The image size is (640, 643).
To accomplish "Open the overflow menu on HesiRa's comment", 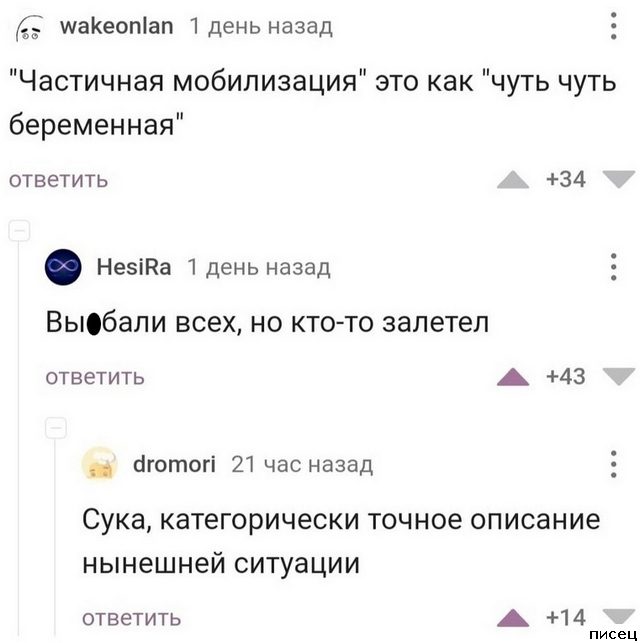I will coord(613,267).
